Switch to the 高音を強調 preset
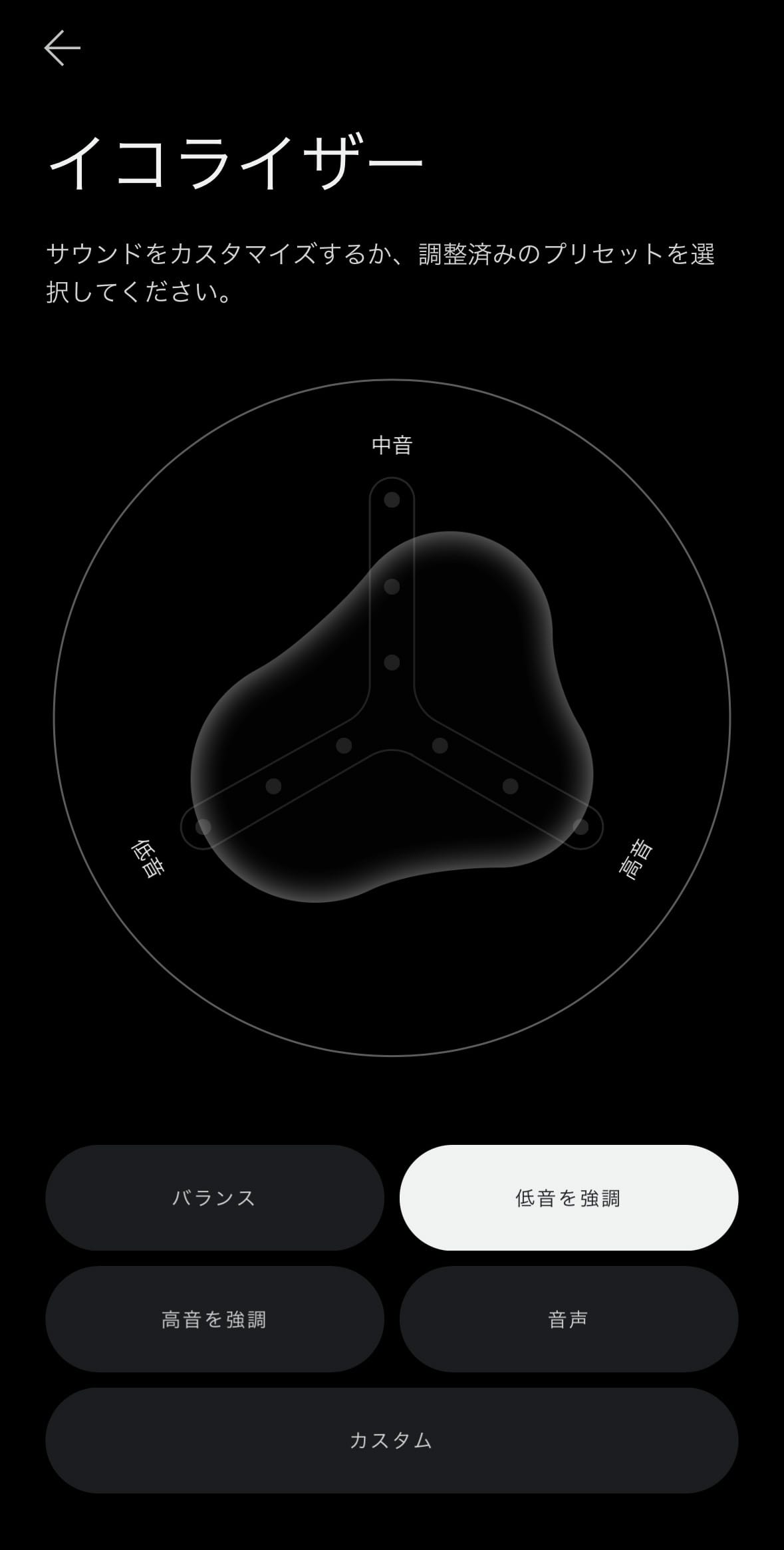The height and width of the screenshot is (1550, 784). [x=214, y=1319]
